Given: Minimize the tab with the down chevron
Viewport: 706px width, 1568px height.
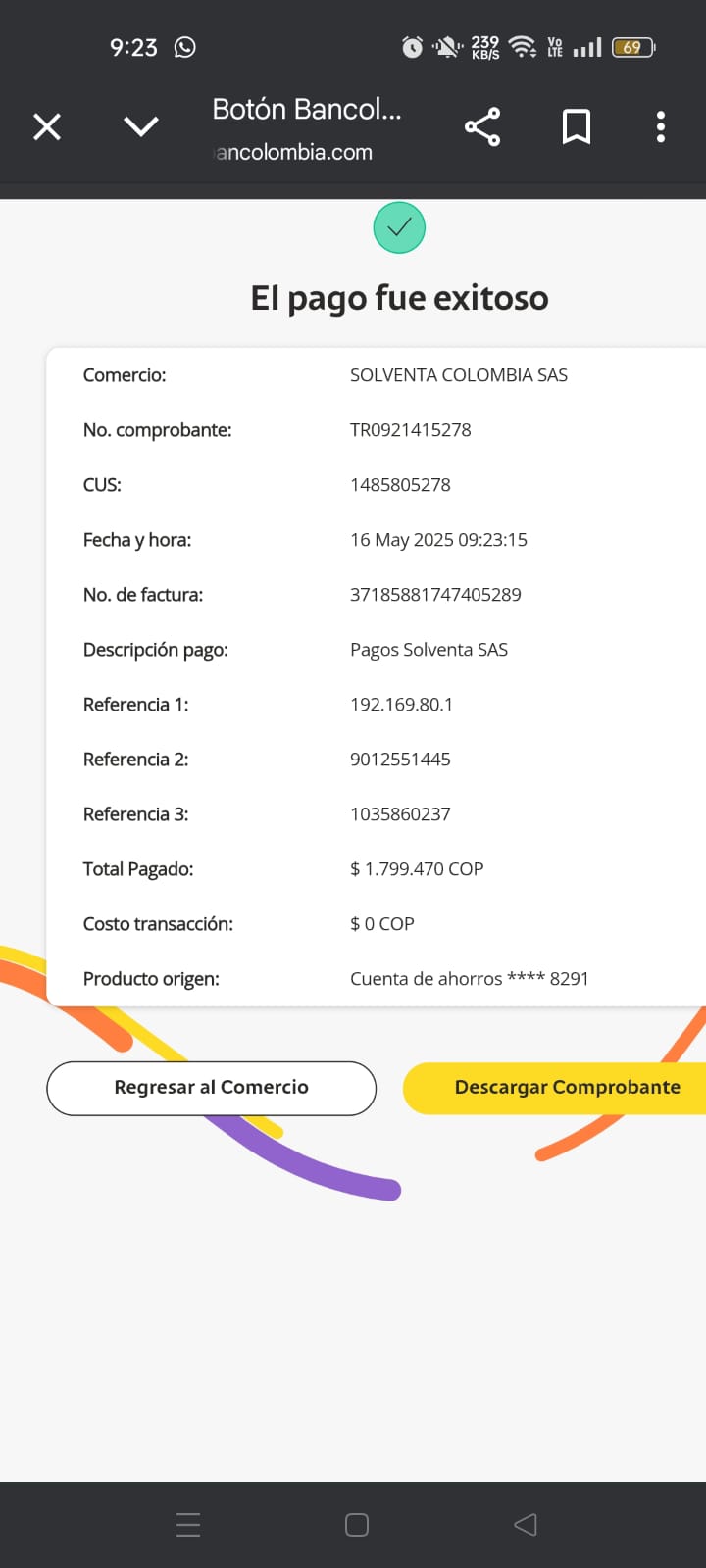Looking at the screenshot, I should (x=141, y=126).
